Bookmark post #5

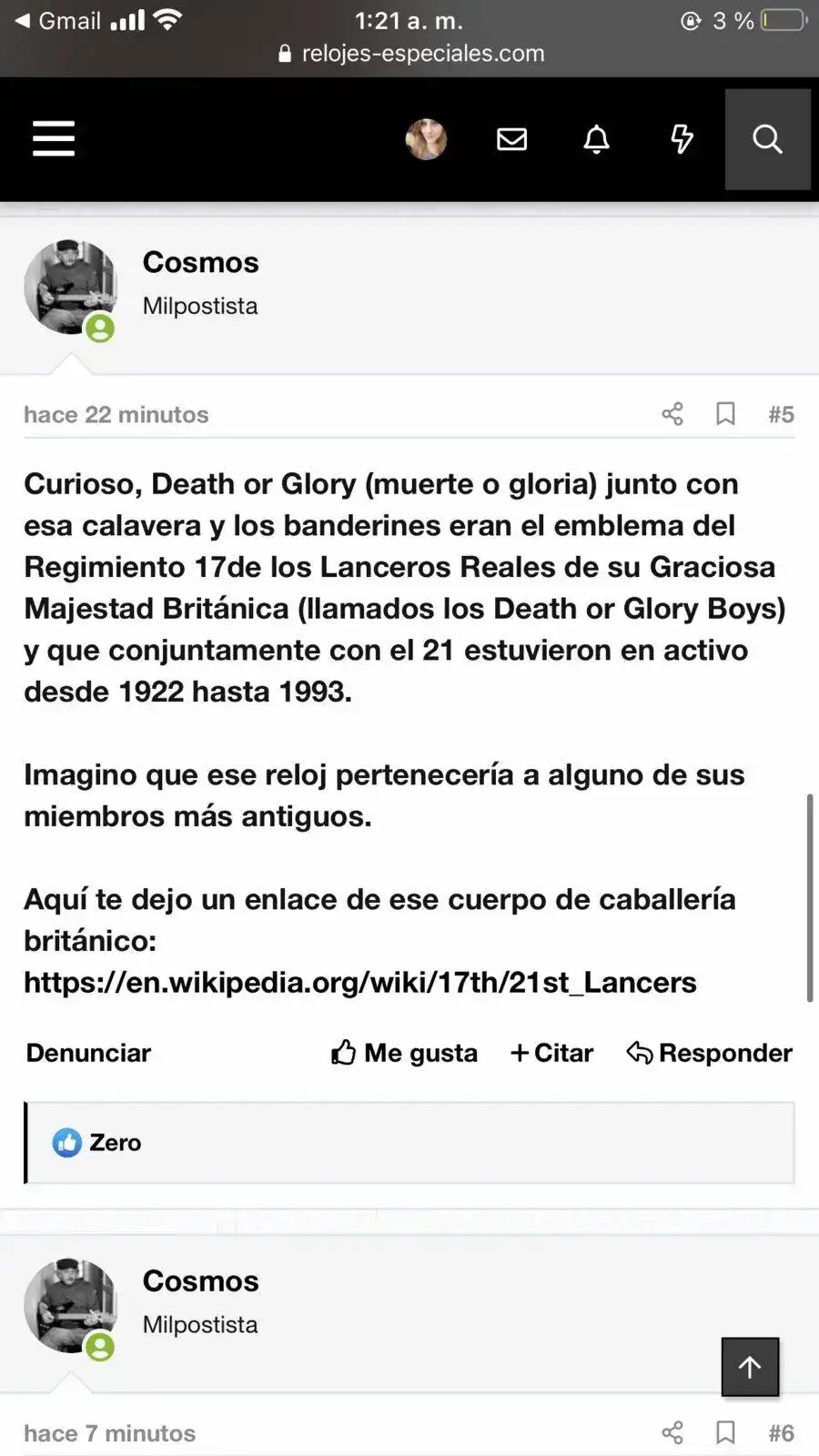725,414
